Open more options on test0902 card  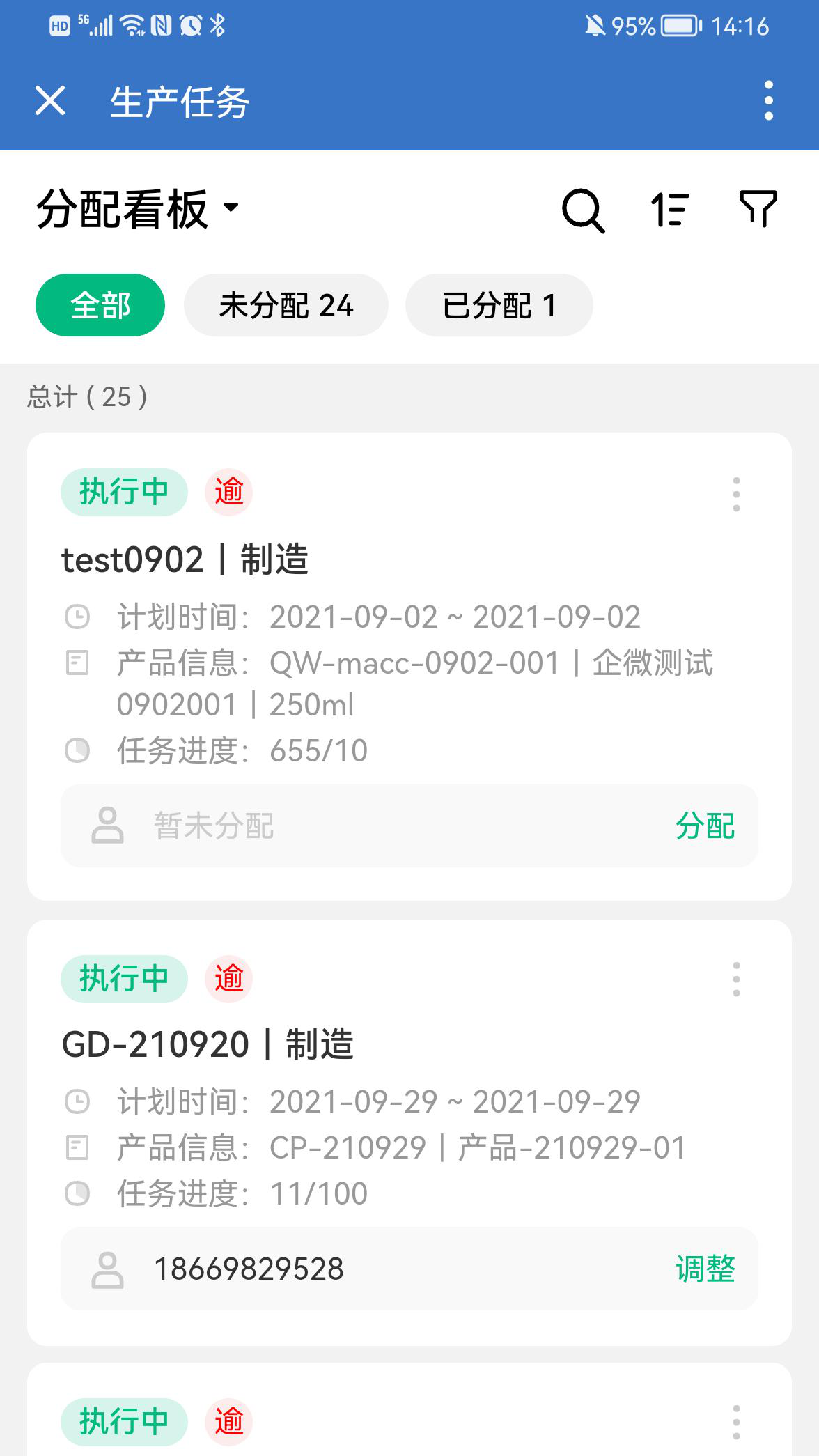tap(736, 494)
